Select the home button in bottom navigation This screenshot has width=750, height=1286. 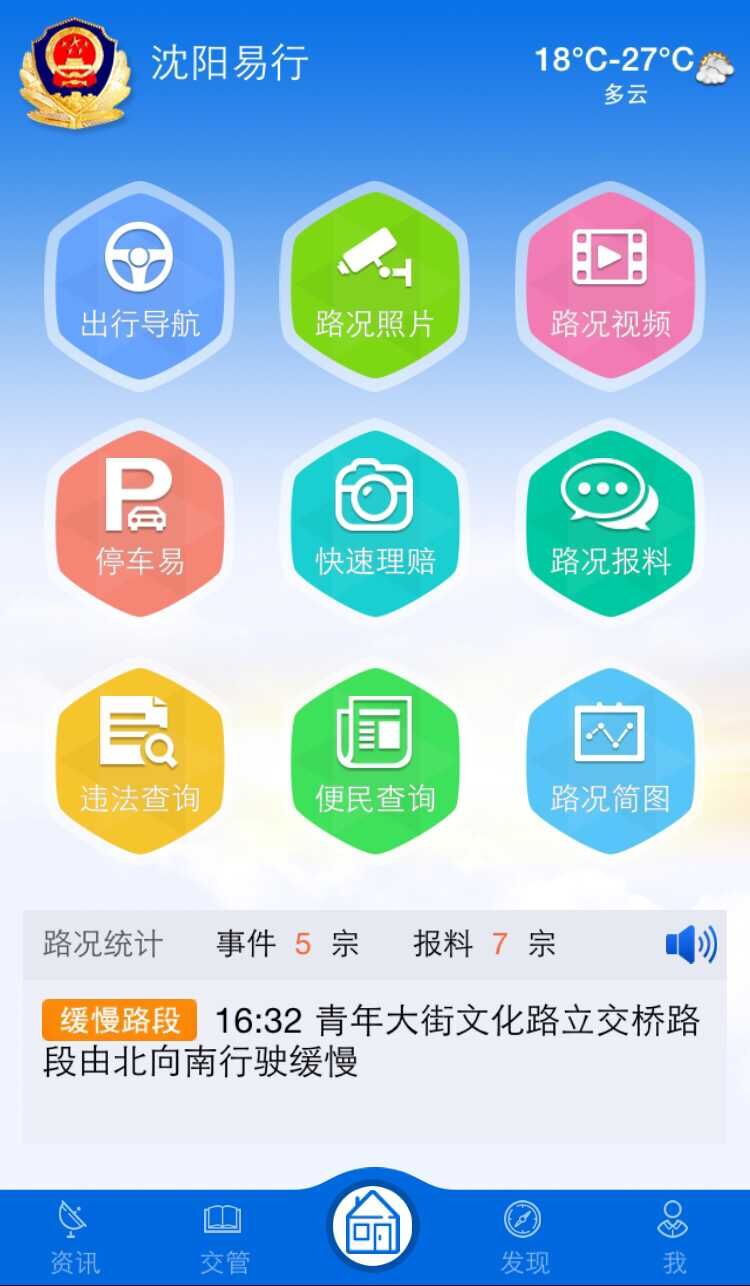point(374,1222)
